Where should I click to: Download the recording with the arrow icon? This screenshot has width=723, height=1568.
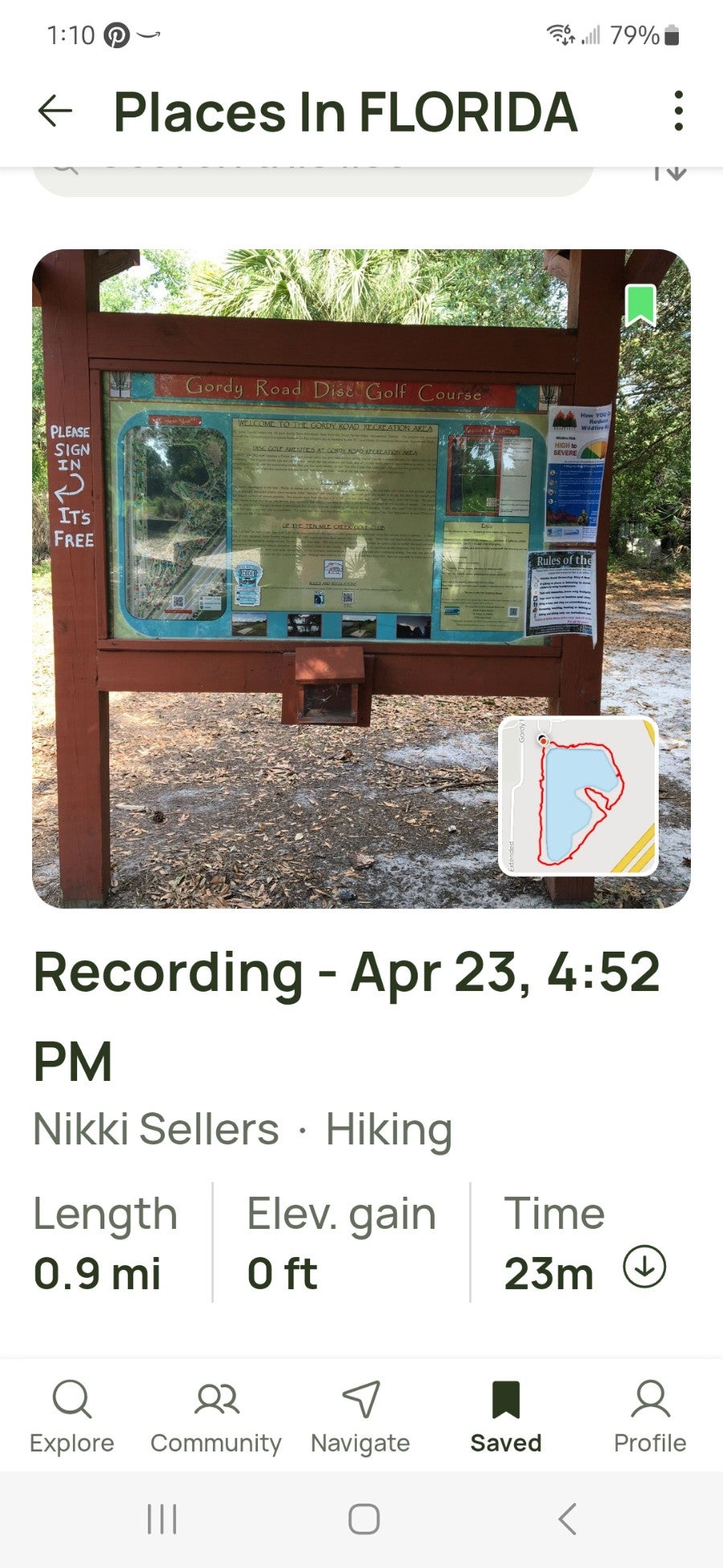(x=644, y=1267)
